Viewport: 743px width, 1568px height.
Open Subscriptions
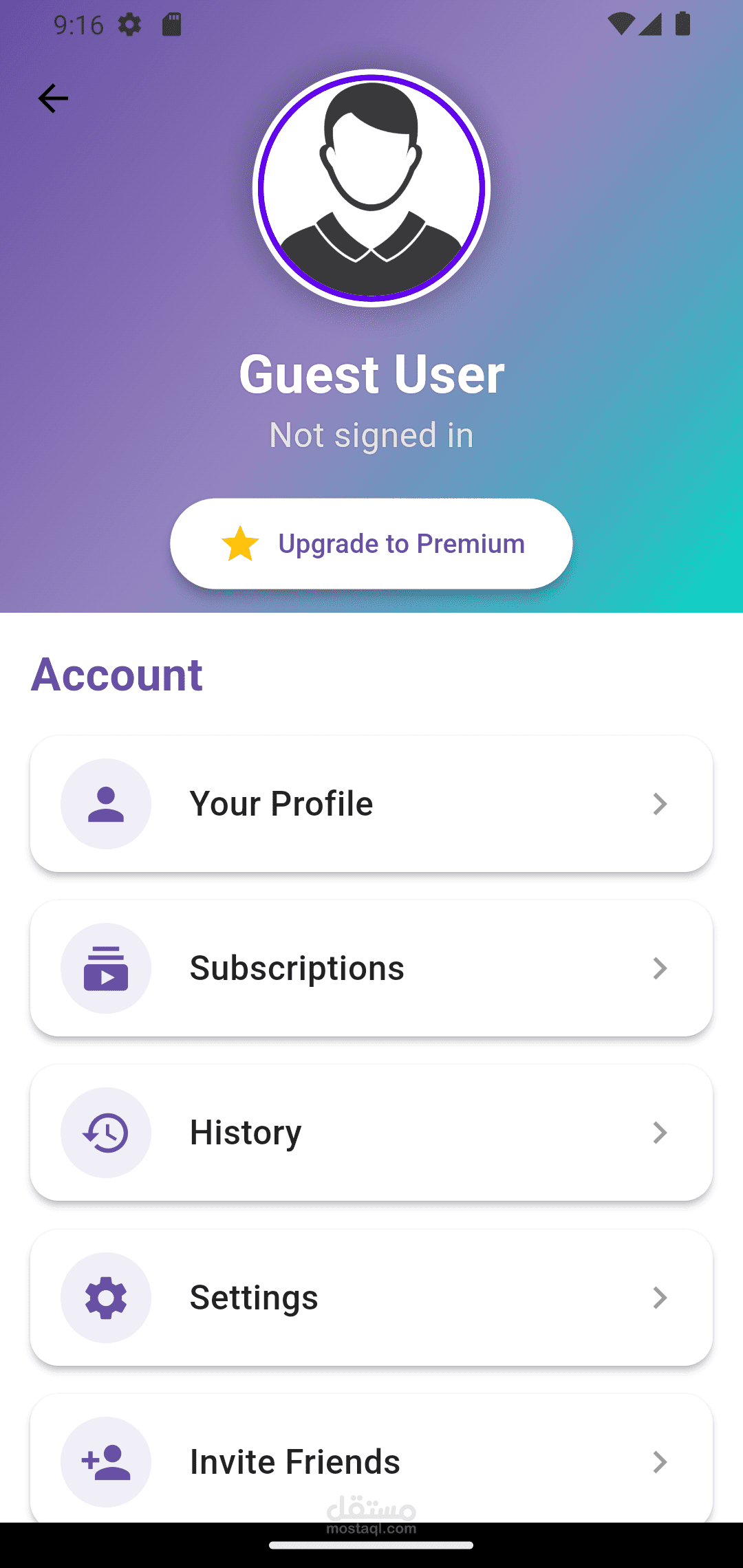(x=371, y=968)
